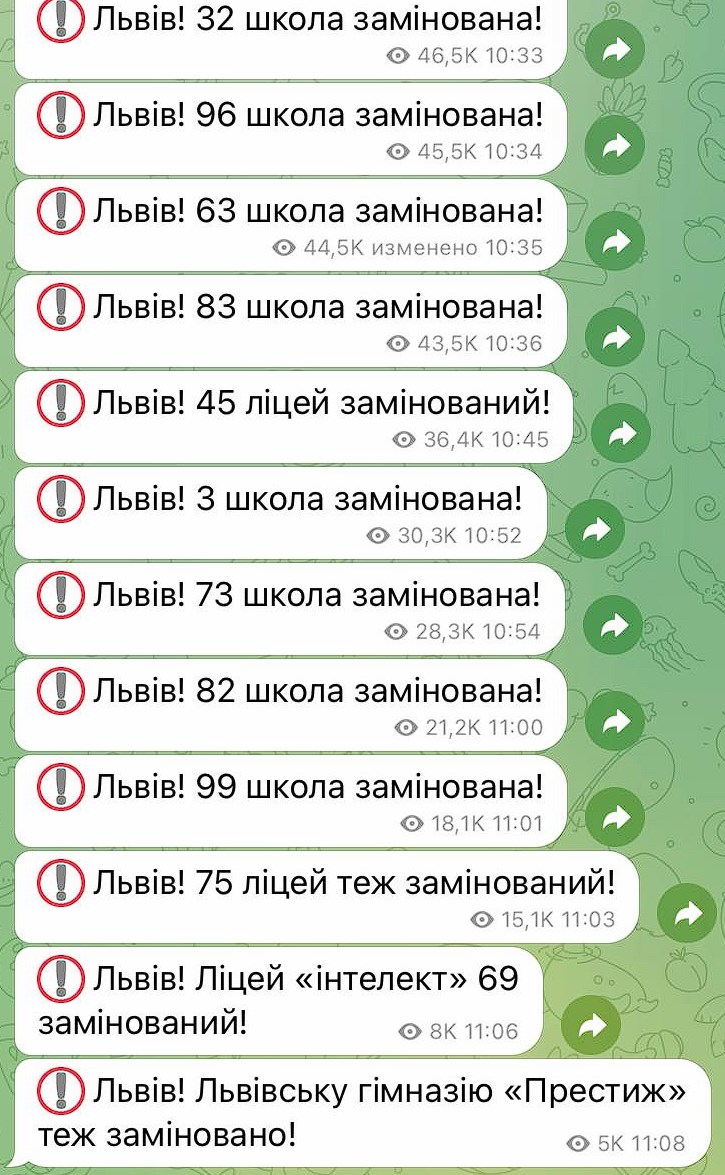Forward the '83 школа замінована' post
The image size is (725, 1175).
(x=614, y=337)
